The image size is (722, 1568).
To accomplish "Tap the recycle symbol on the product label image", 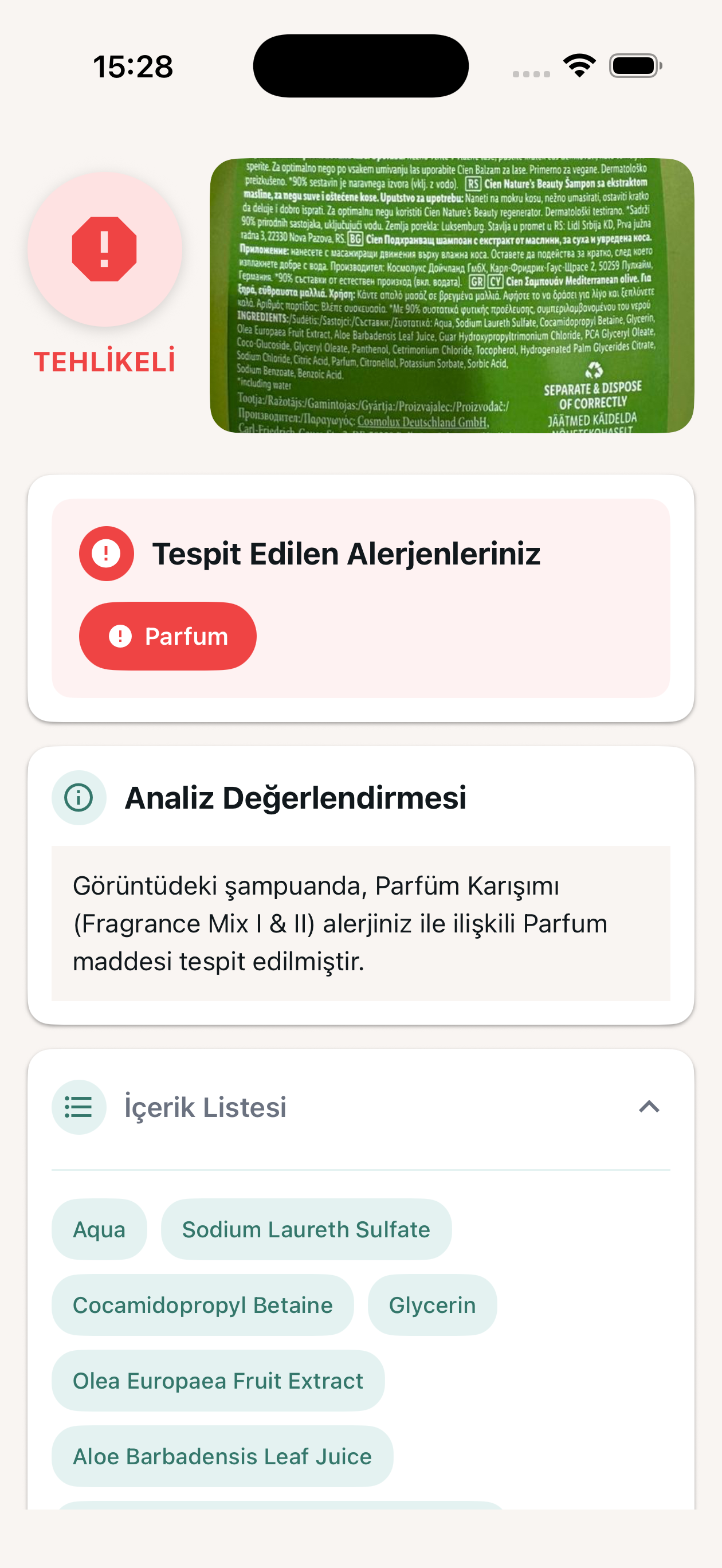I will [593, 369].
